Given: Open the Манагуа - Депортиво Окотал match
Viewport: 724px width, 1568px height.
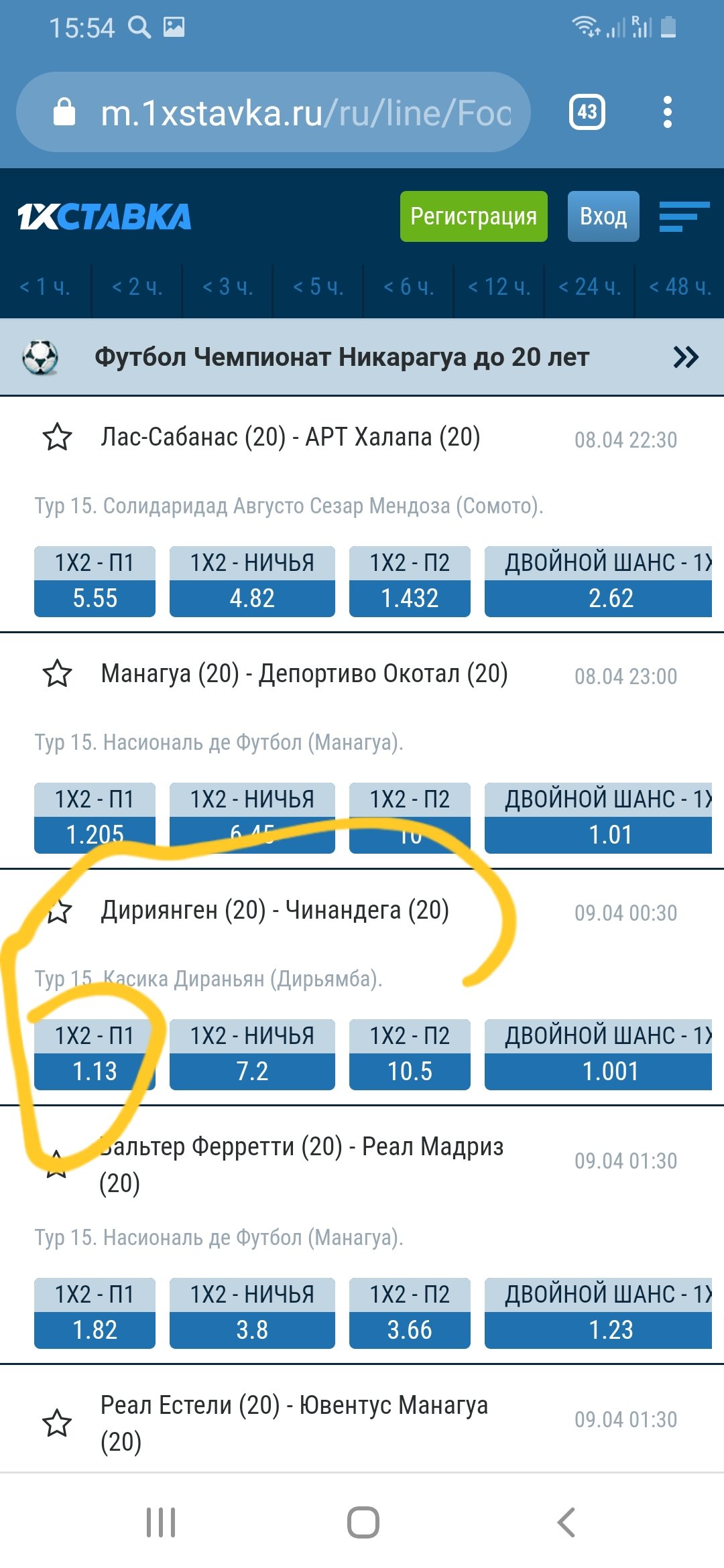Looking at the screenshot, I should (304, 674).
